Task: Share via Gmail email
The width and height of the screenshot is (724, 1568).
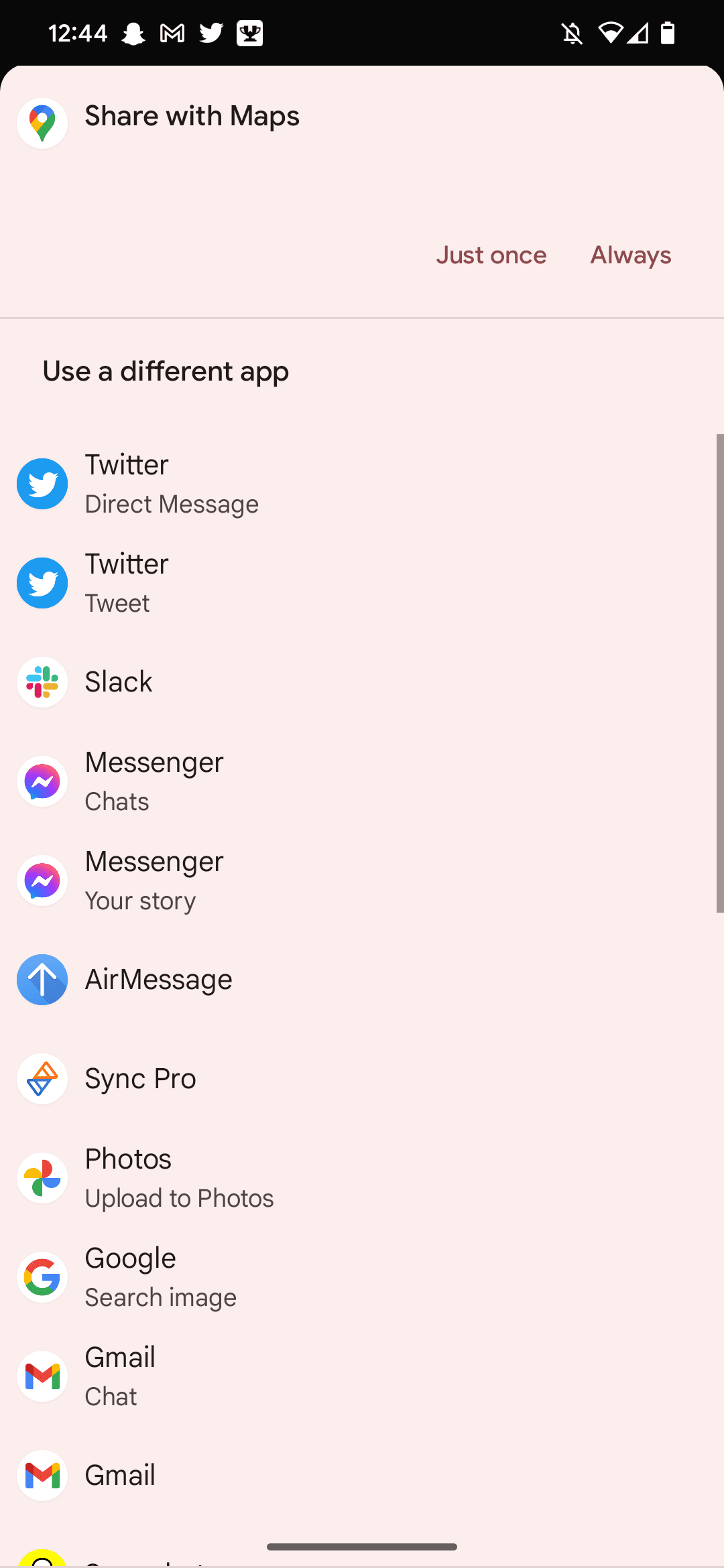Action: [121, 1476]
